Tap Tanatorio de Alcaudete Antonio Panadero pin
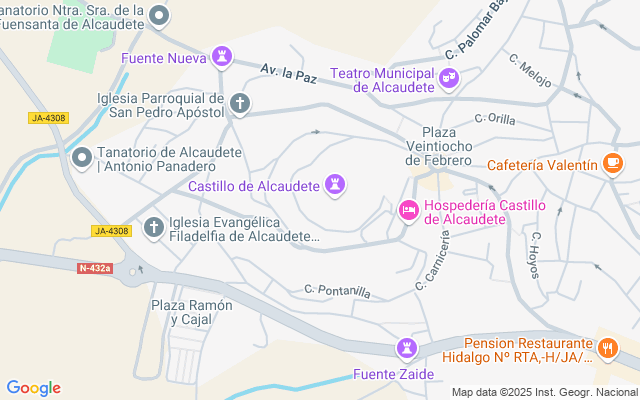640x400 pixels. (x=82, y=157)
